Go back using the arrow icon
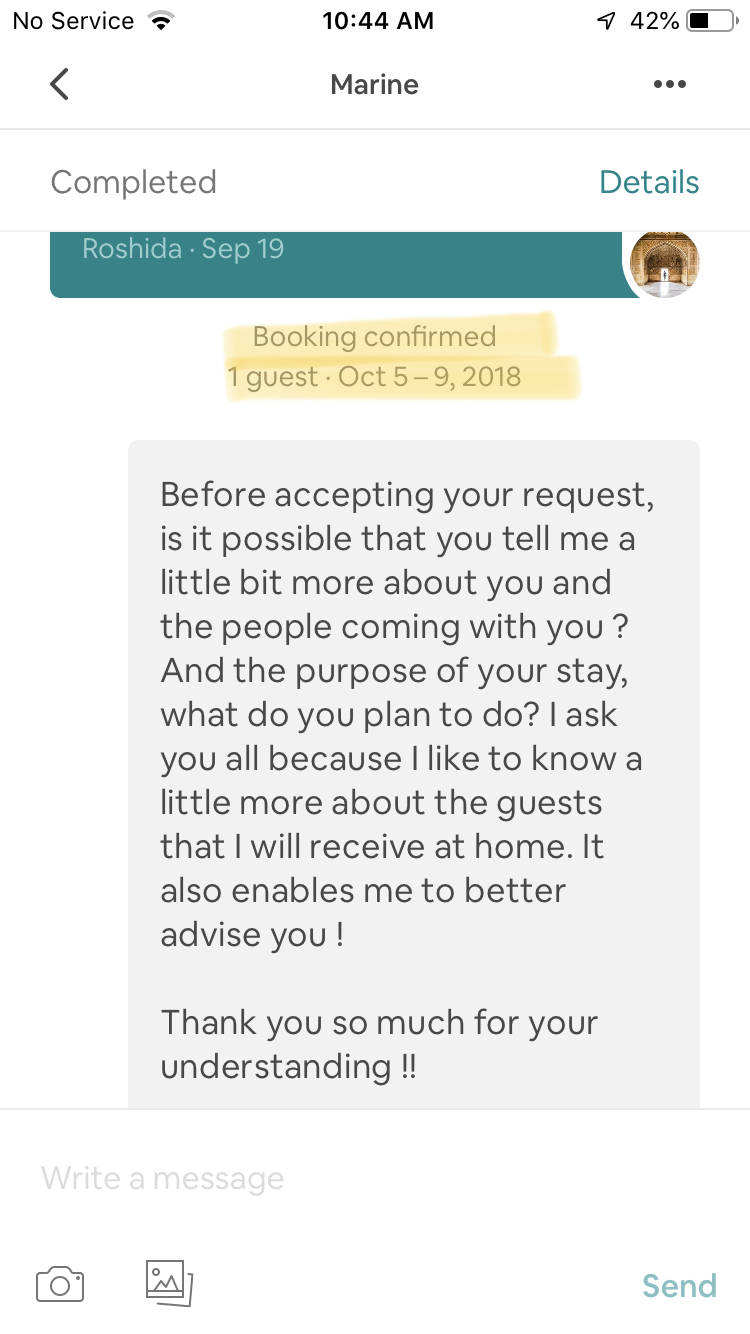The height and width of the screenshot is (1334, 750). coord(60,84)
